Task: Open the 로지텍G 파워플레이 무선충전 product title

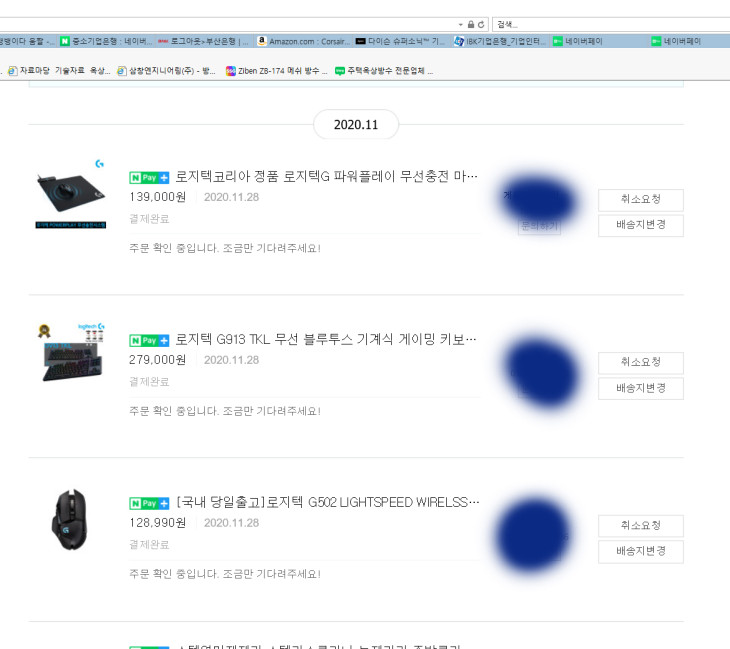Action: pyautogui.click(x=326, y=177)
